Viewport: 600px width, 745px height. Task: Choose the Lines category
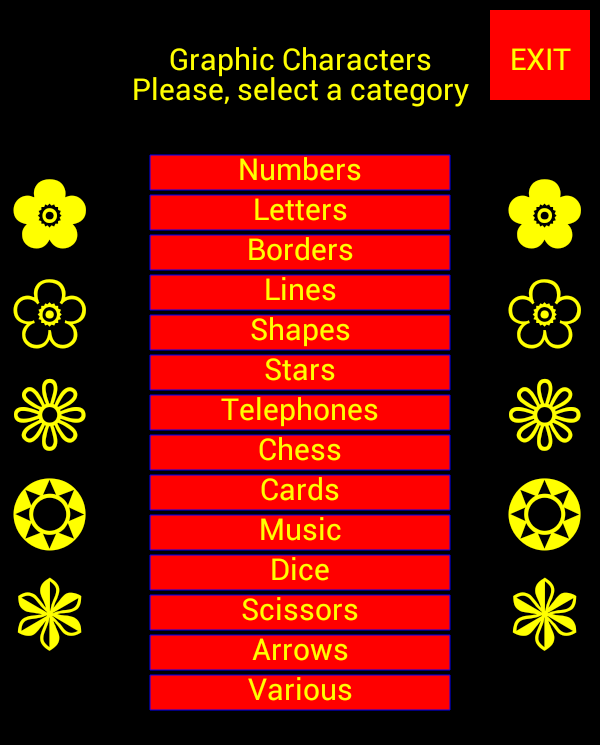point(300,291)
